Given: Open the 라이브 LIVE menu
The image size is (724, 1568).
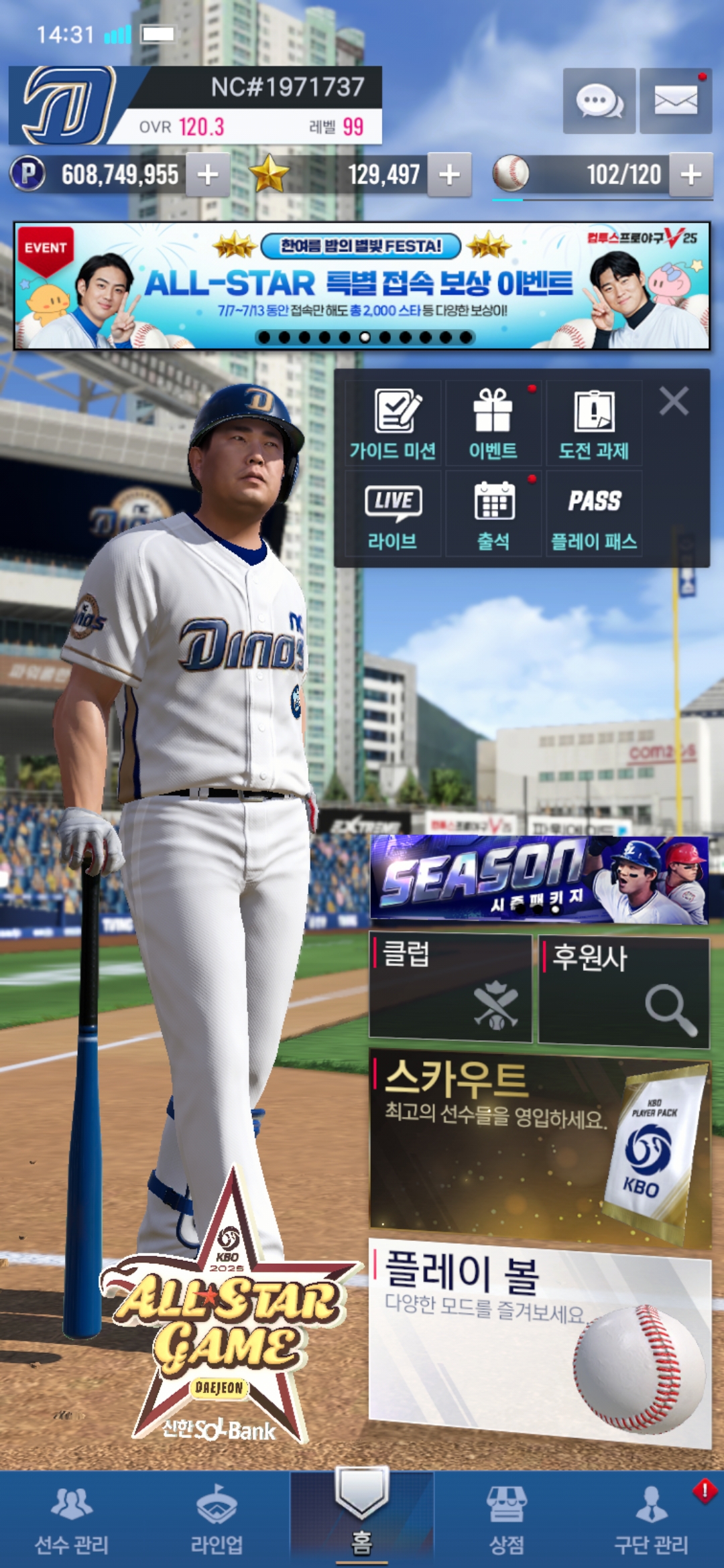Looking at the screenshot, I should click(x=393, y=515).
